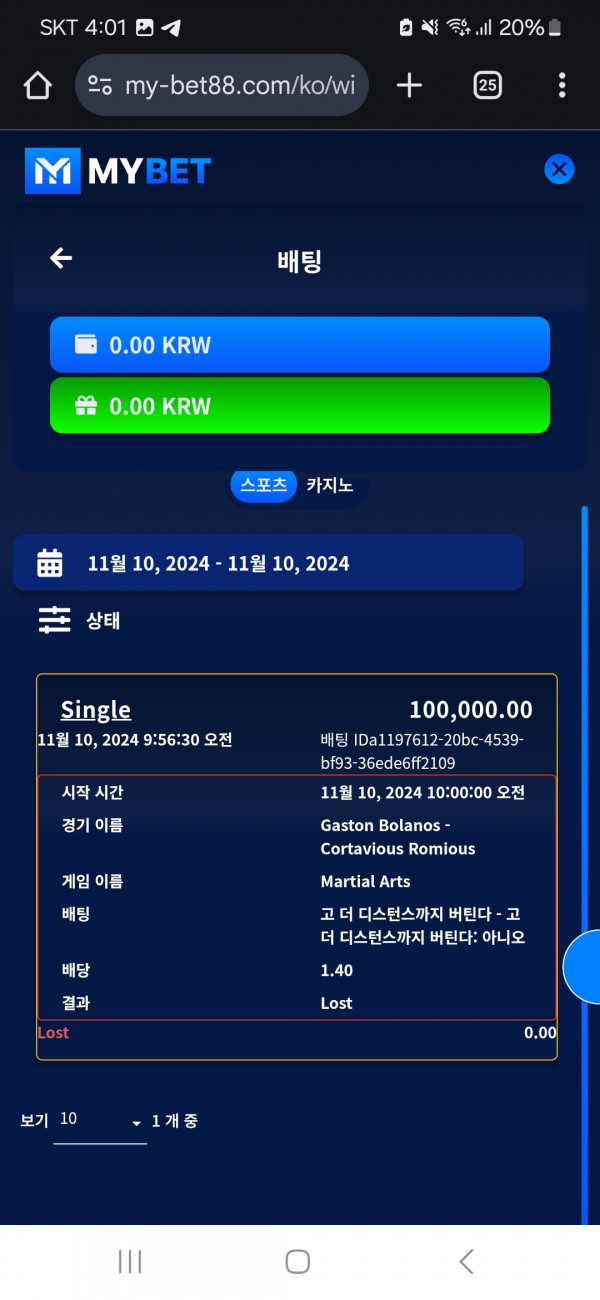Select the 스포츠 tab
Image resolution: width=600 pixels, height=1300 pixels.
pyautogui.click(x=264, y=485)
